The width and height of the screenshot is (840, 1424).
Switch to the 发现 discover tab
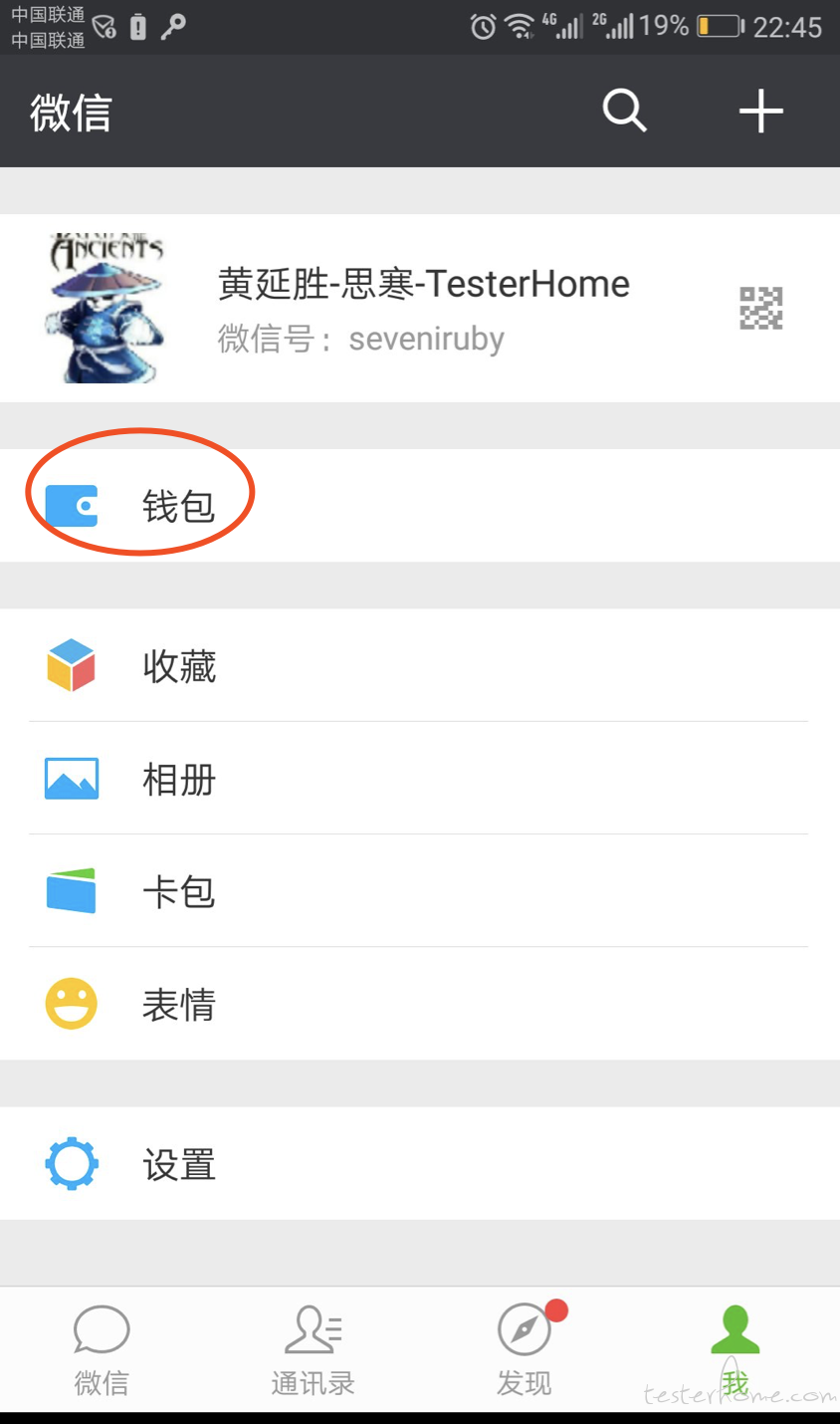tap(525, 1350)
